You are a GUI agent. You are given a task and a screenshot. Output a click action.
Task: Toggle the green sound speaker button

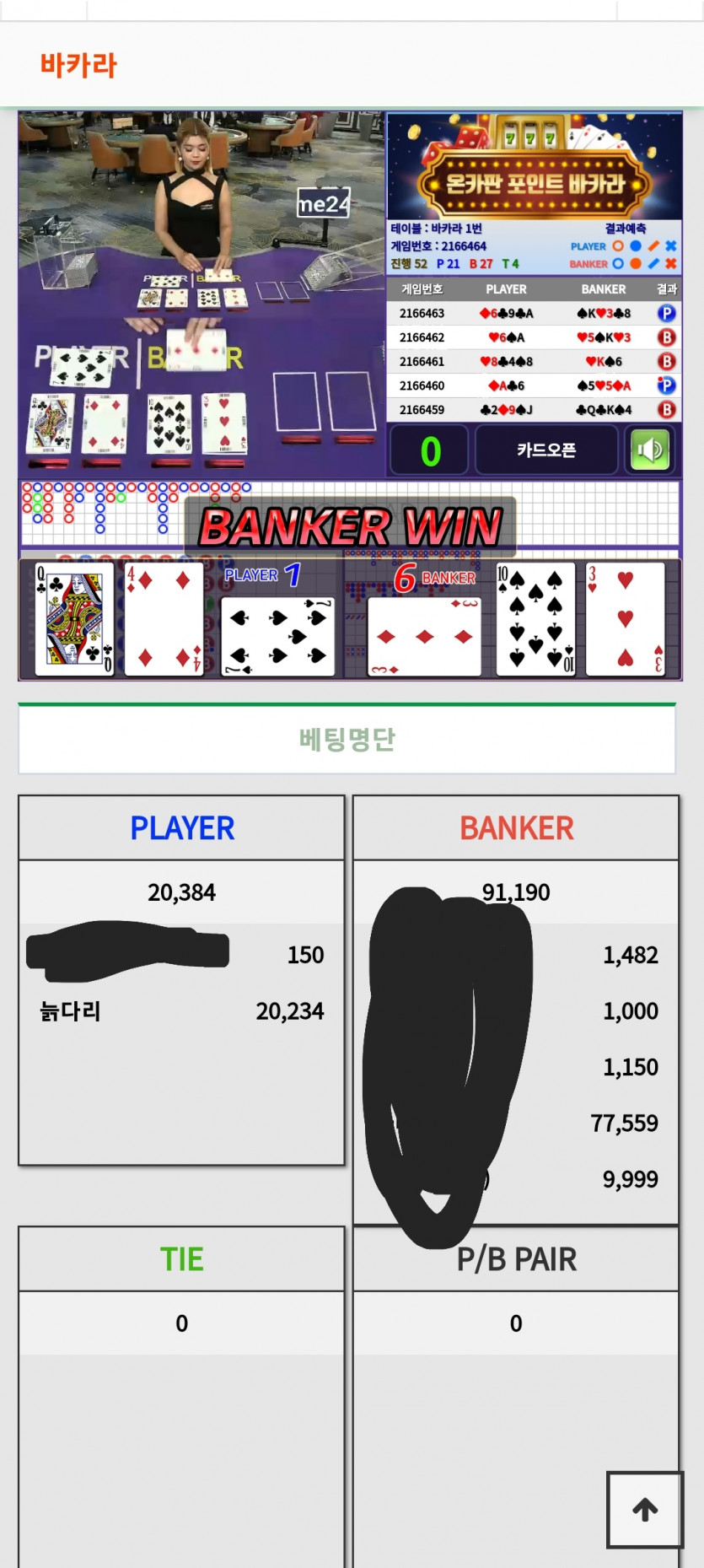coord(650,450)
